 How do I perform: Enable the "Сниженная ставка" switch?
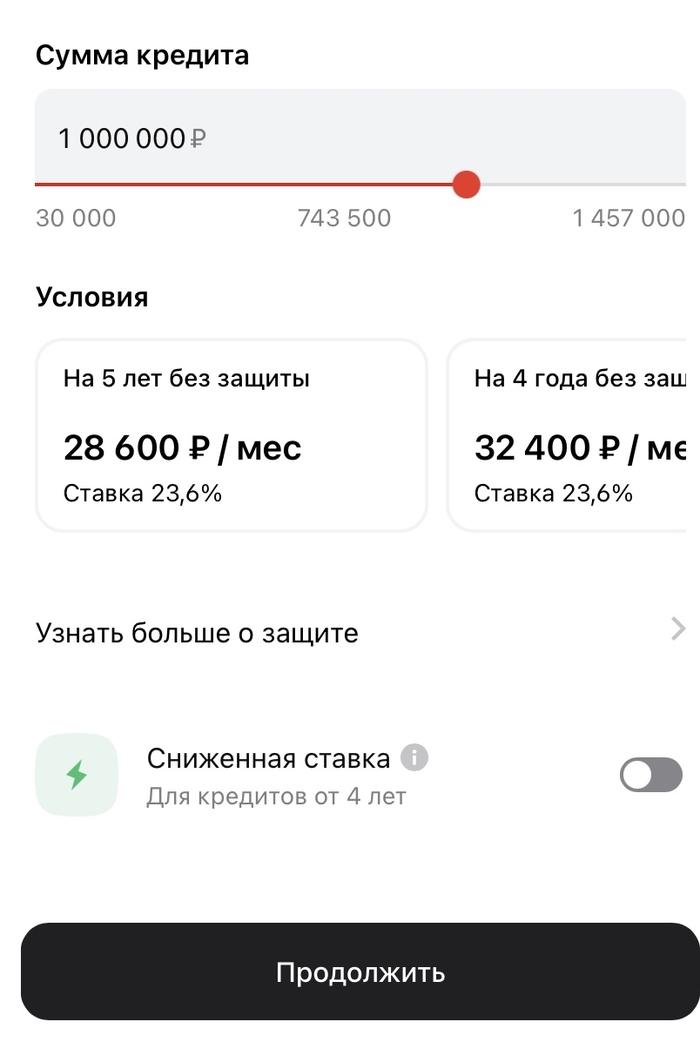(x=651, y=775)
